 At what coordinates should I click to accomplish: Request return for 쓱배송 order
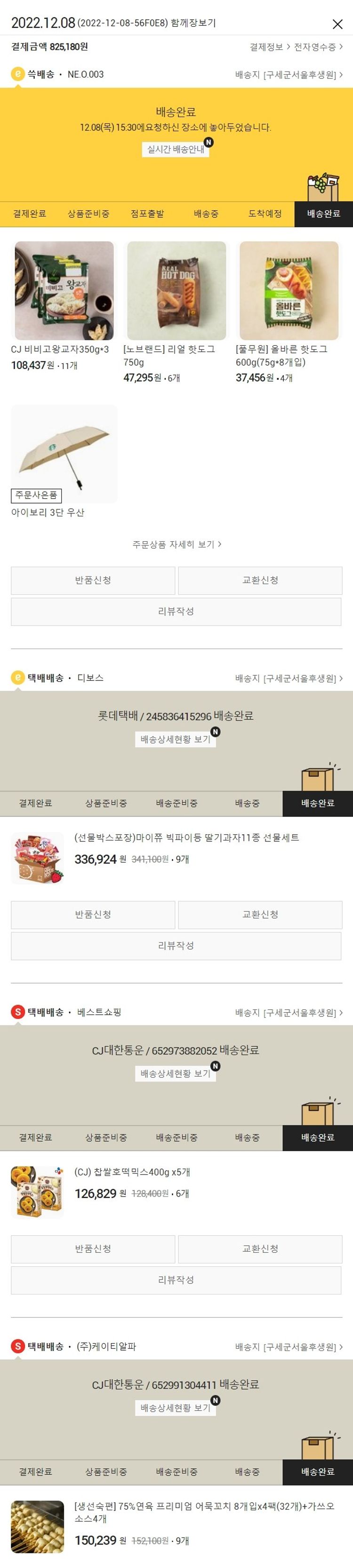93,580
